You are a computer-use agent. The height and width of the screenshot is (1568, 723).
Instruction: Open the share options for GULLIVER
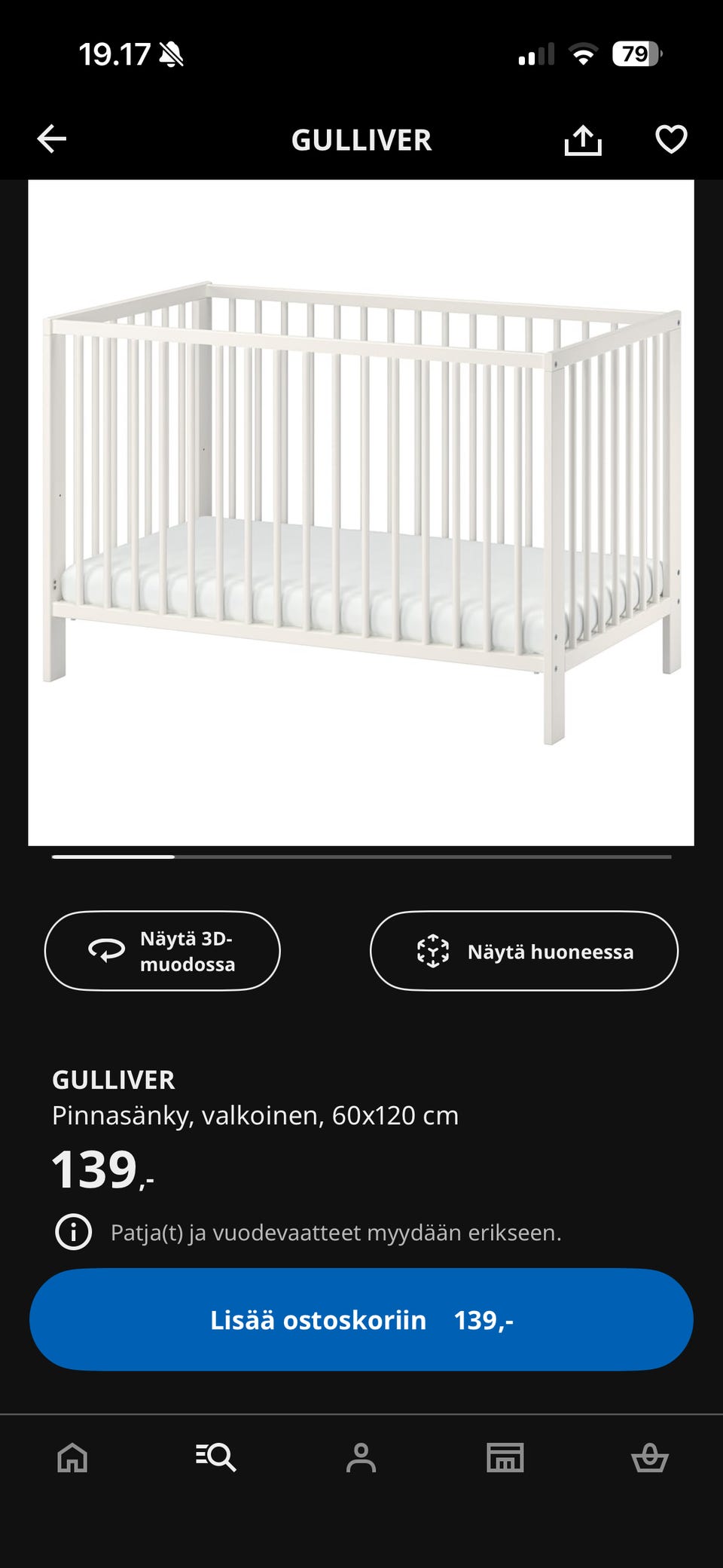click(584, 140)
